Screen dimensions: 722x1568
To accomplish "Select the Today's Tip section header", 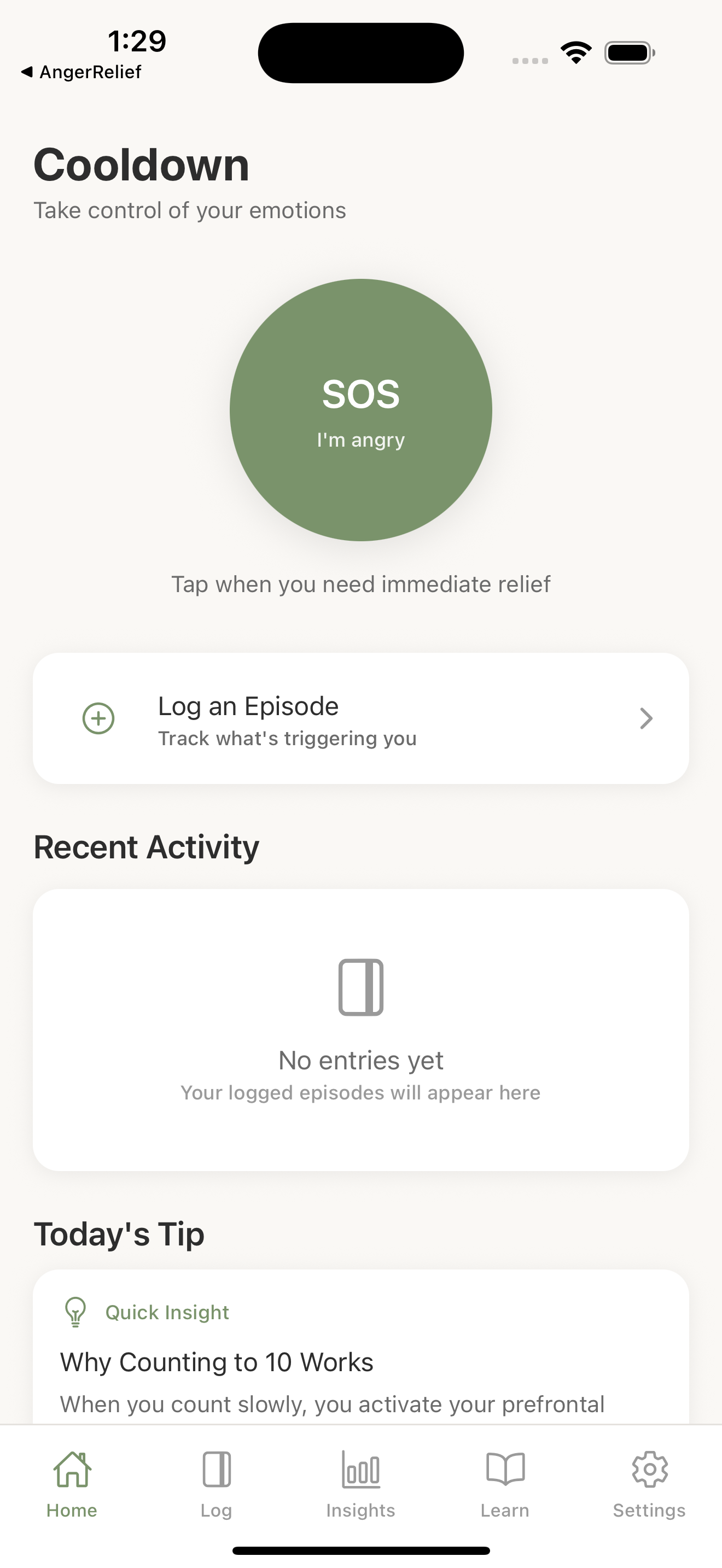I will click(x=119, y=1234).
